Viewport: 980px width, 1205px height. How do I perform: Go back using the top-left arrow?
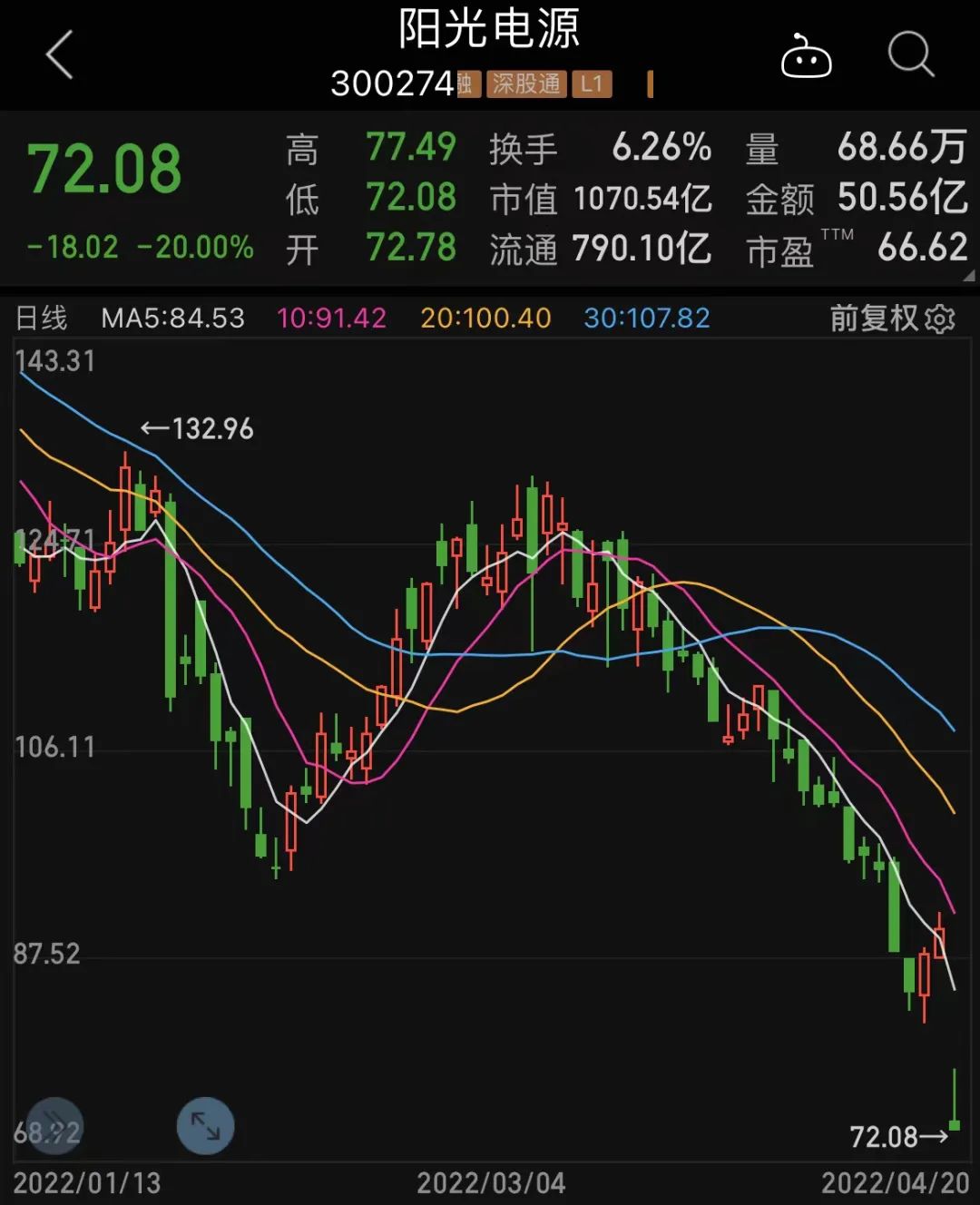[x=60, y=55]
